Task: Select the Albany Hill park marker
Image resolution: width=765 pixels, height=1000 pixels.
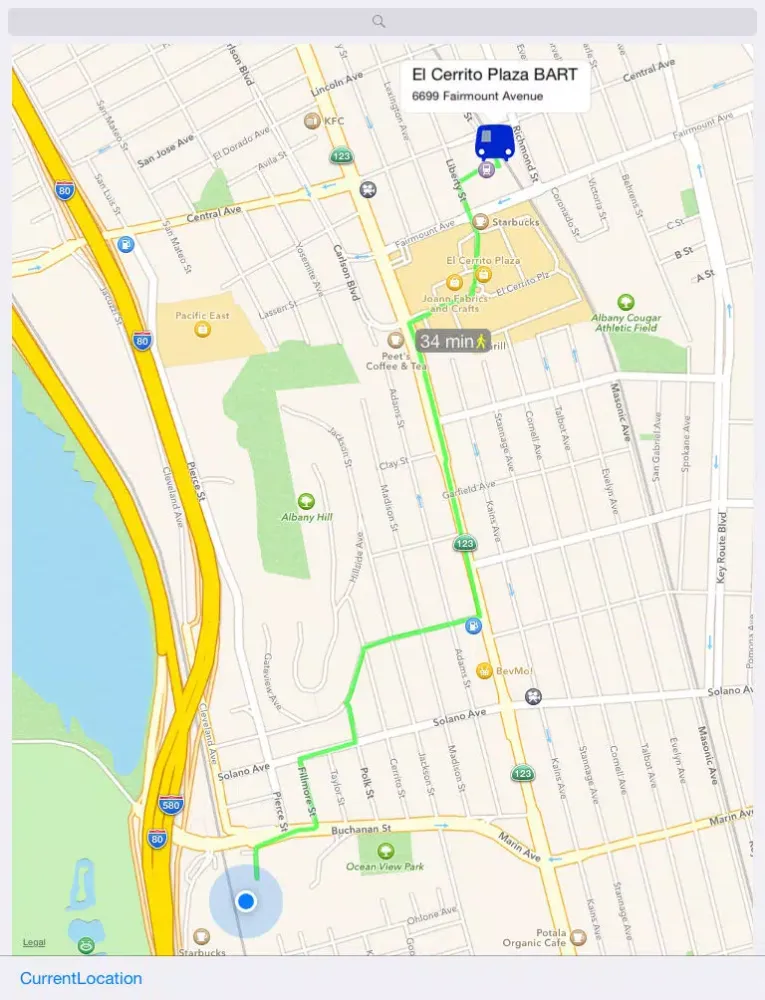Action: click(x=306, y=501)
